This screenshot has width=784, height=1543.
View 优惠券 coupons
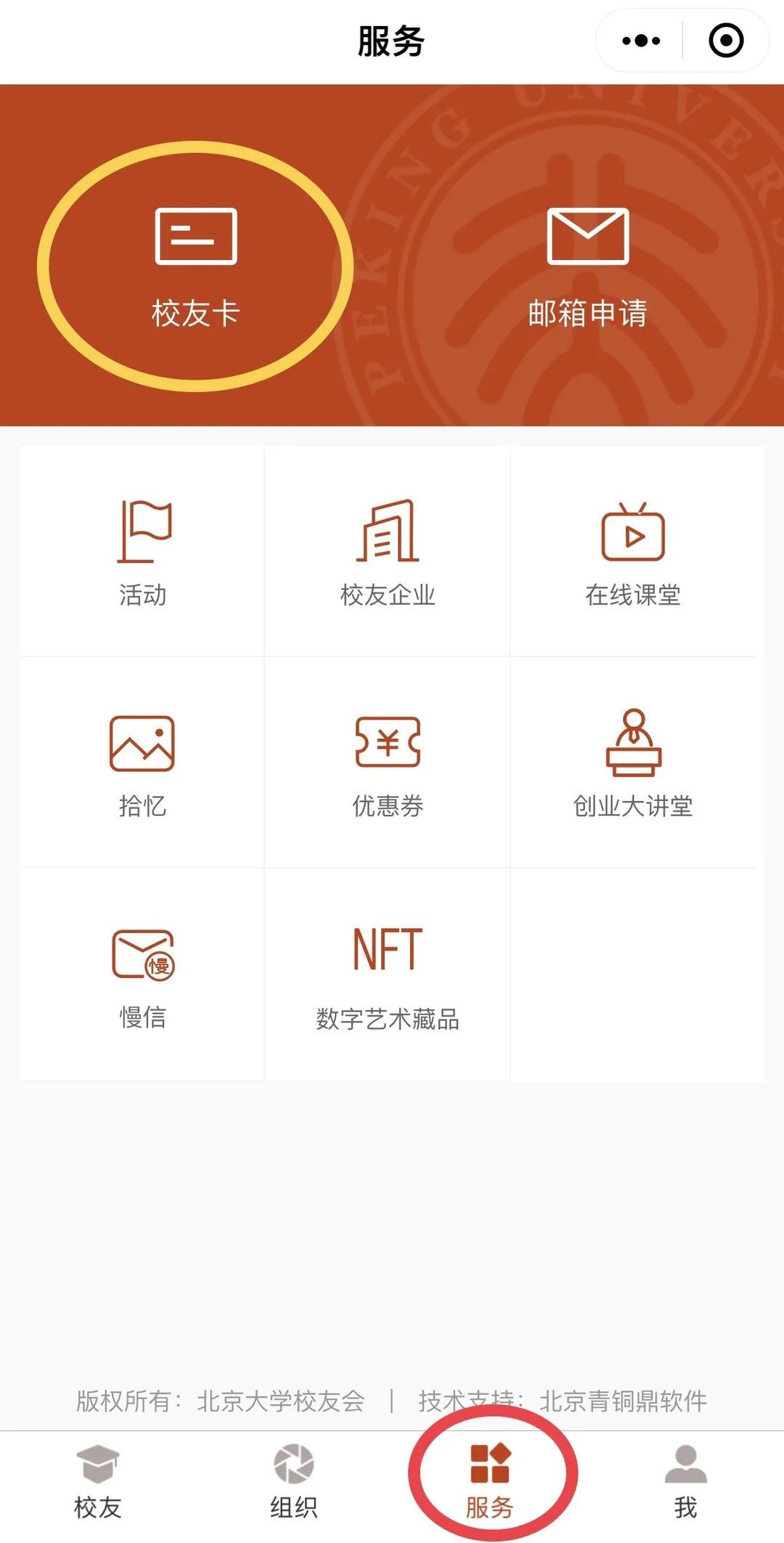pyautogui.click(x=388, y=764)
